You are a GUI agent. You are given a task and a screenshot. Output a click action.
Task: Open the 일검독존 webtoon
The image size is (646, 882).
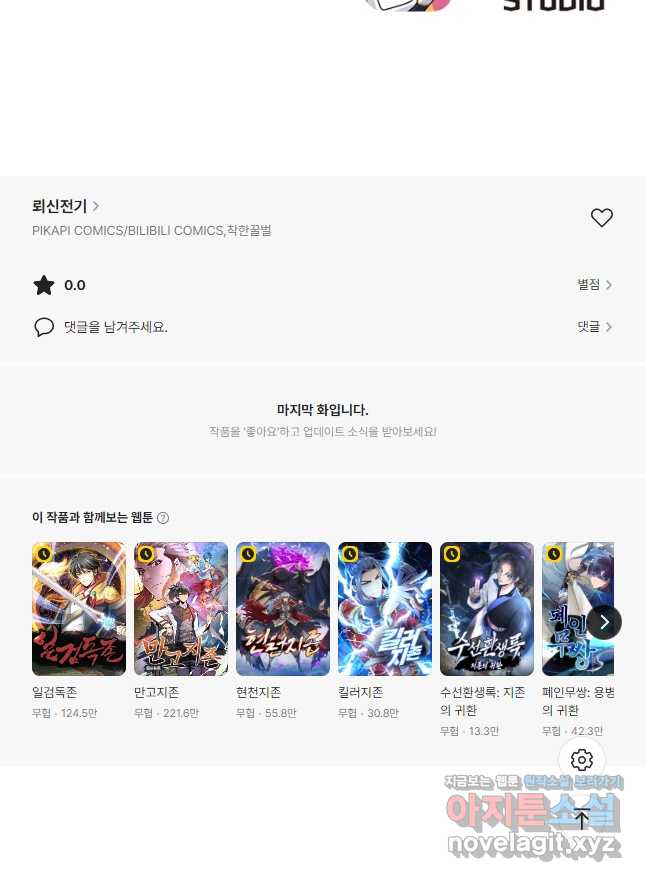[x=79, y=609]
